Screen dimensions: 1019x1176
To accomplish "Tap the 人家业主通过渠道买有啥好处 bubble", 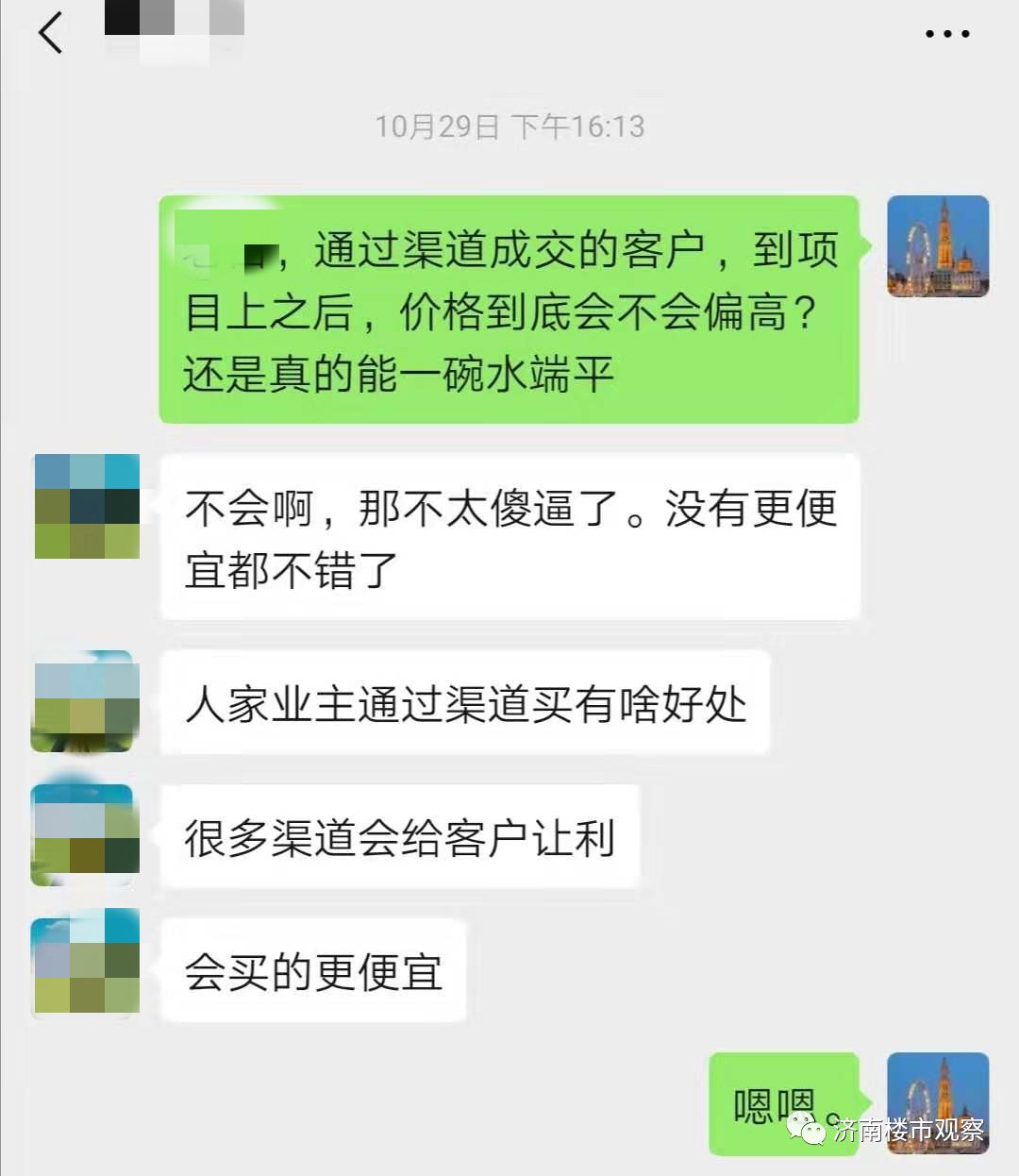I will (x=467, y=703).
